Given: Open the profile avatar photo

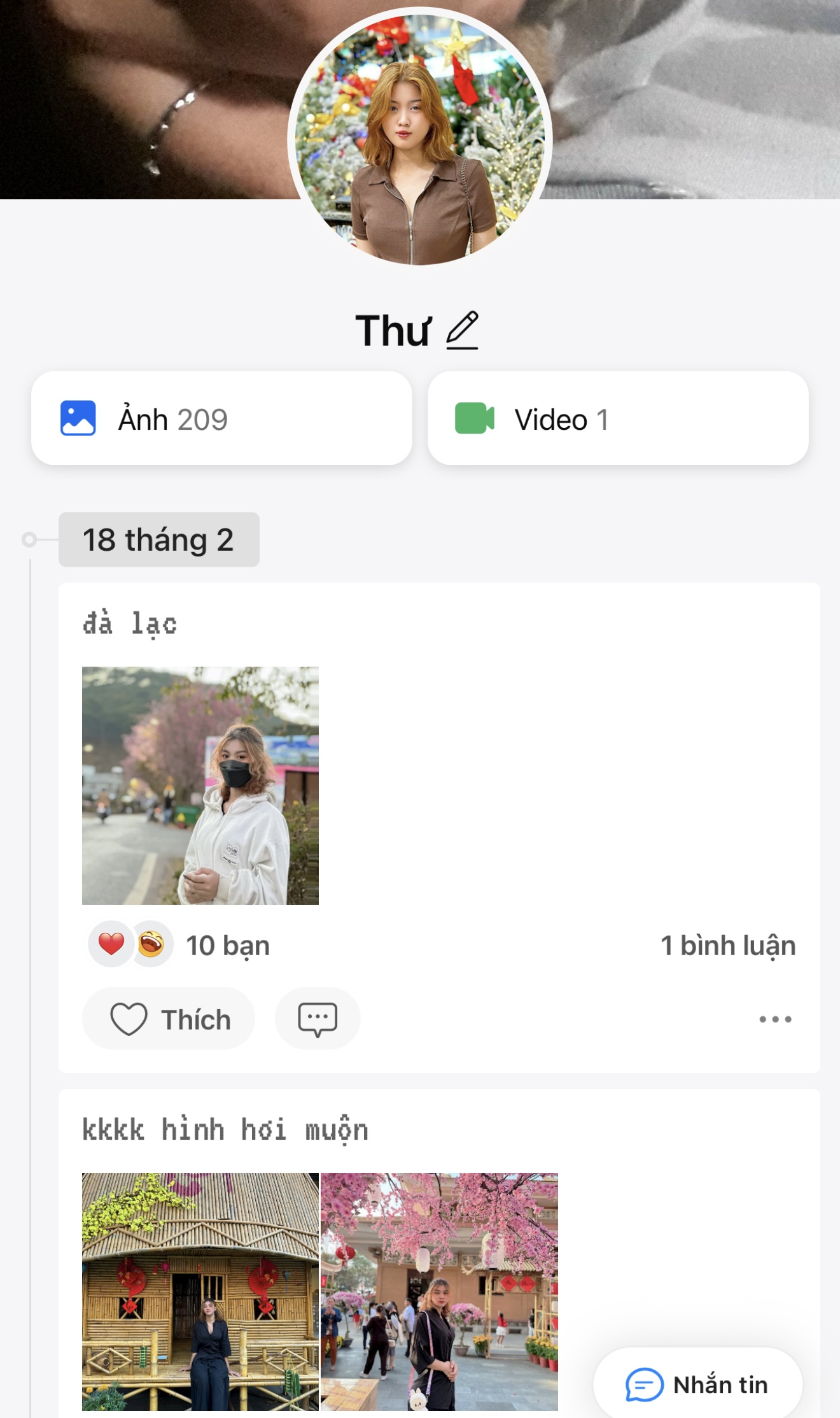Looking at the screenshot, I should coord(420,139).
